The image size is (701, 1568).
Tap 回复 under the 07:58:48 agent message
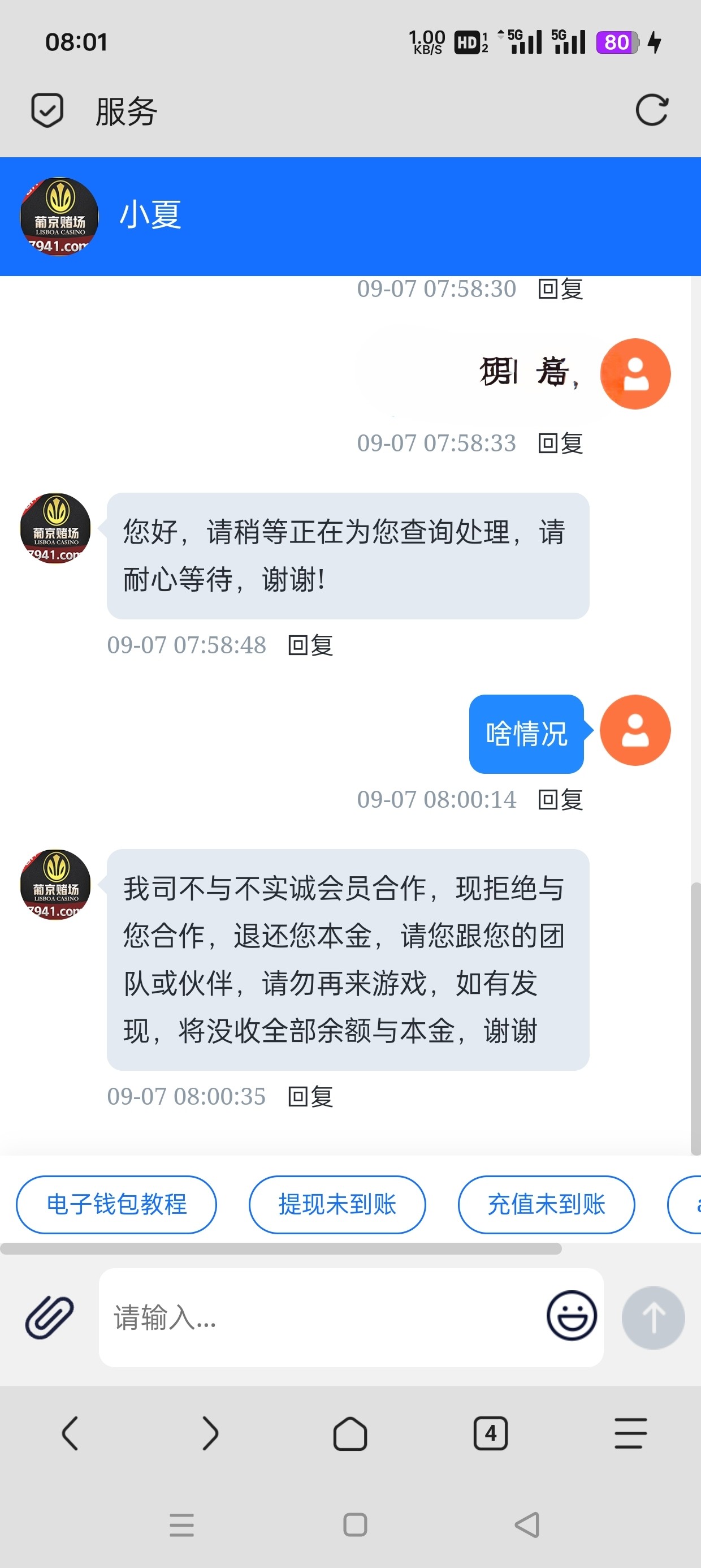310,645
